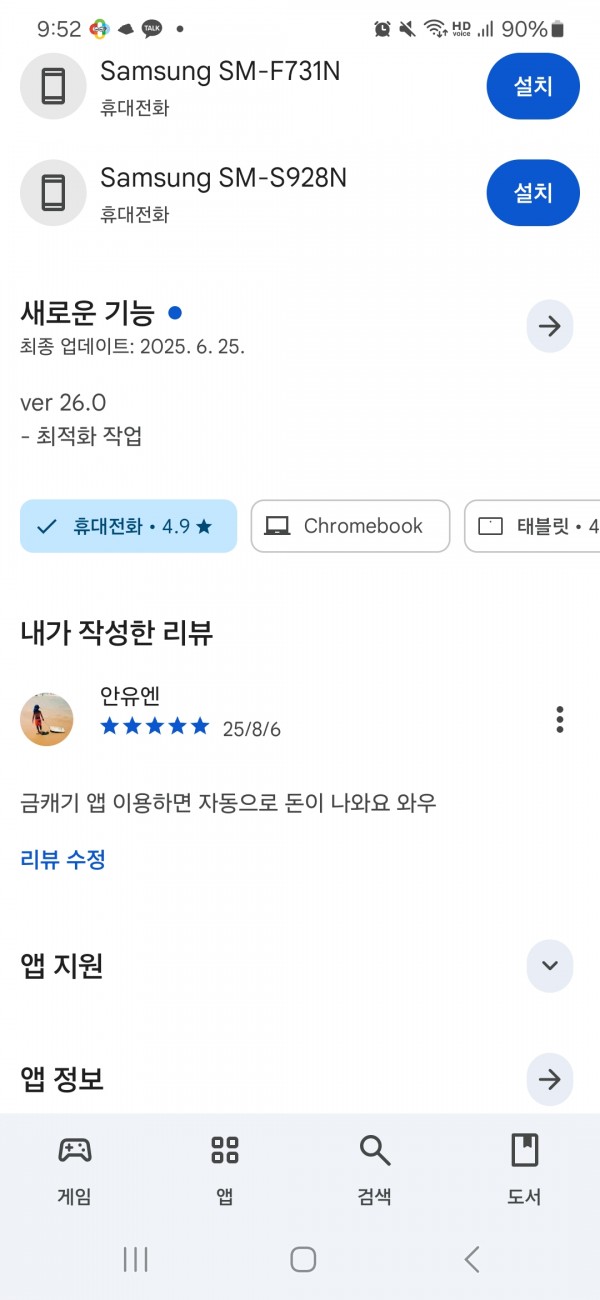
Task: Open overflow menu for my review
Action: pyautogui.click(x=559, y=719)
